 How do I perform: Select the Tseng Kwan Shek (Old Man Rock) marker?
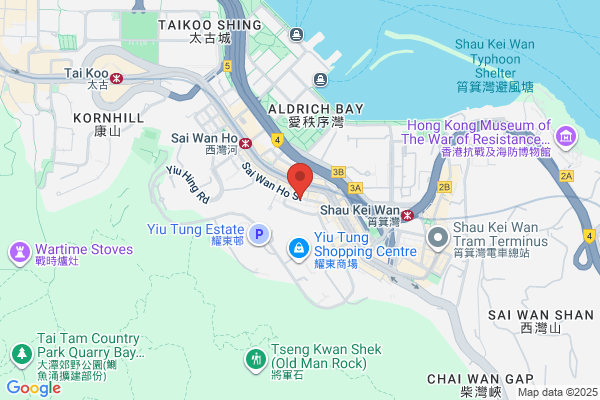256,360
